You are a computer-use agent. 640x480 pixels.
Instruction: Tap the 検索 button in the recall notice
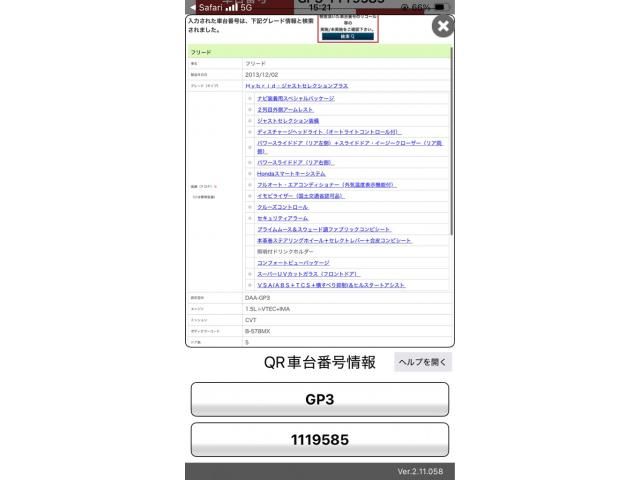(x=347, y=36)
